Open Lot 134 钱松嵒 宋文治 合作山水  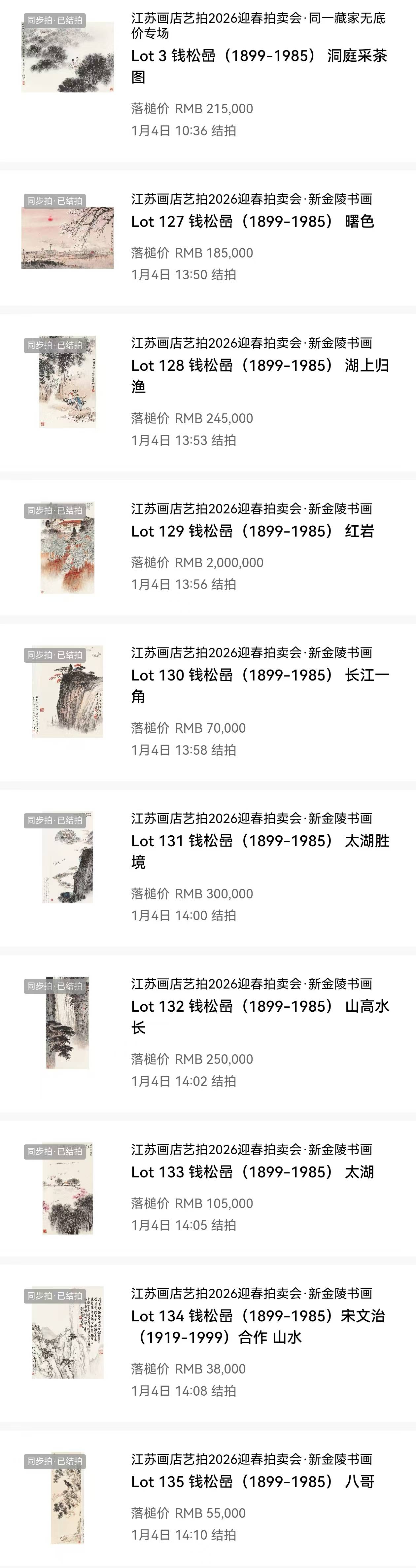pos(258,1326)
